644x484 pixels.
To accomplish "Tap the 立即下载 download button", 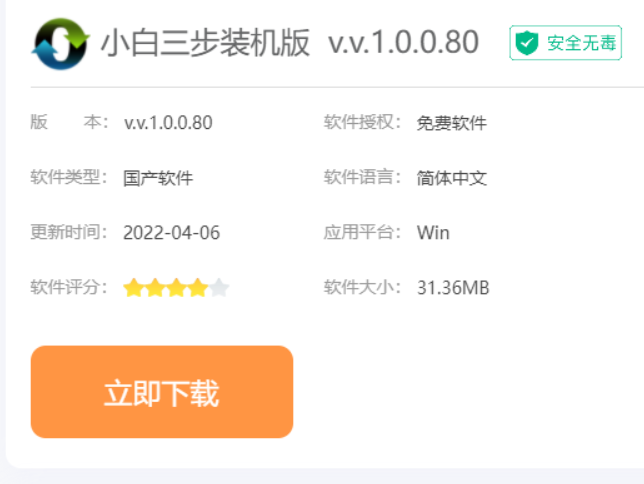I will pyautogui.click(x=161, y=392).
